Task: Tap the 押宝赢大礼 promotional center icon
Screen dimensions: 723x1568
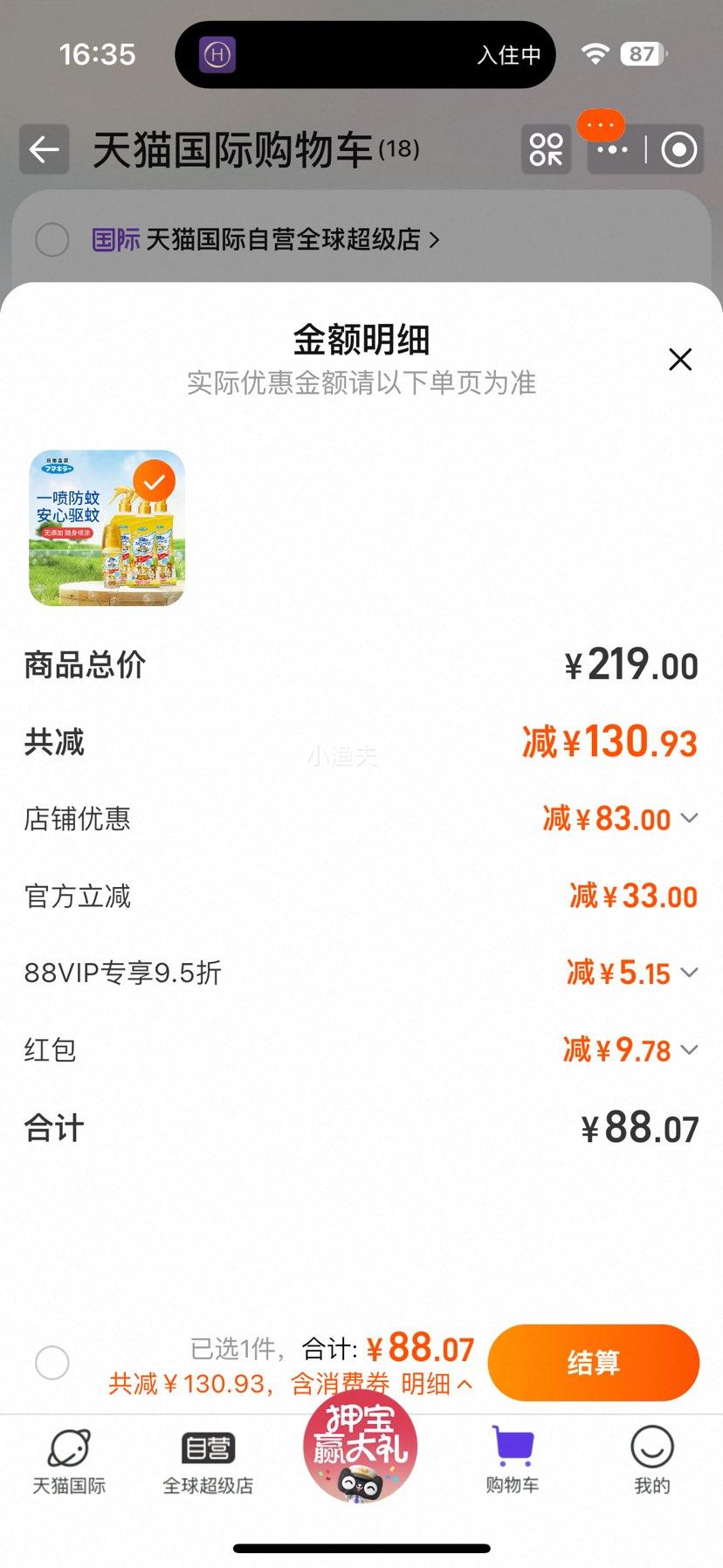Action: [361, 1449]
